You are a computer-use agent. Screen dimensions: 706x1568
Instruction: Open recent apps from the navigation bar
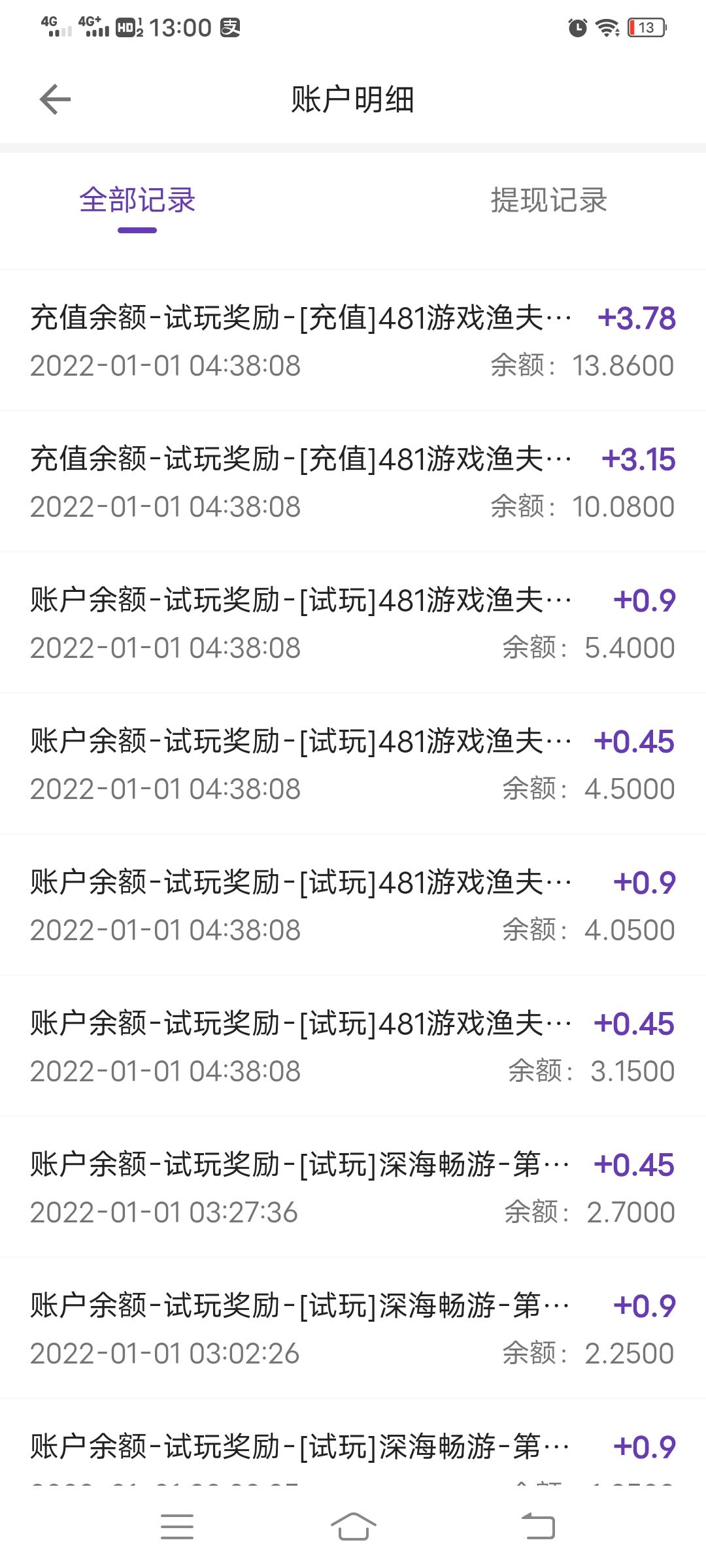[177, 1527]
